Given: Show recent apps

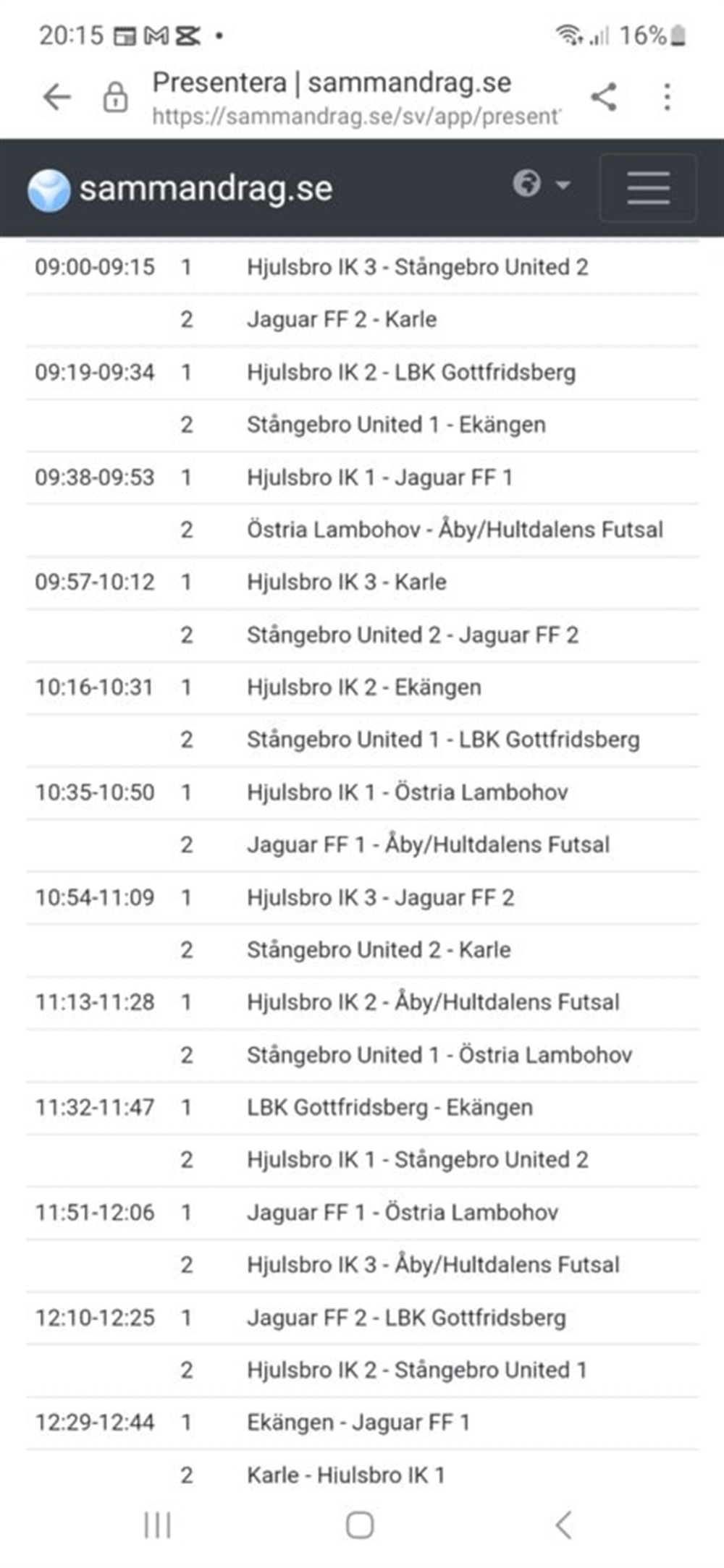Looking at the screenshot, I should (x=157, y=1525).
